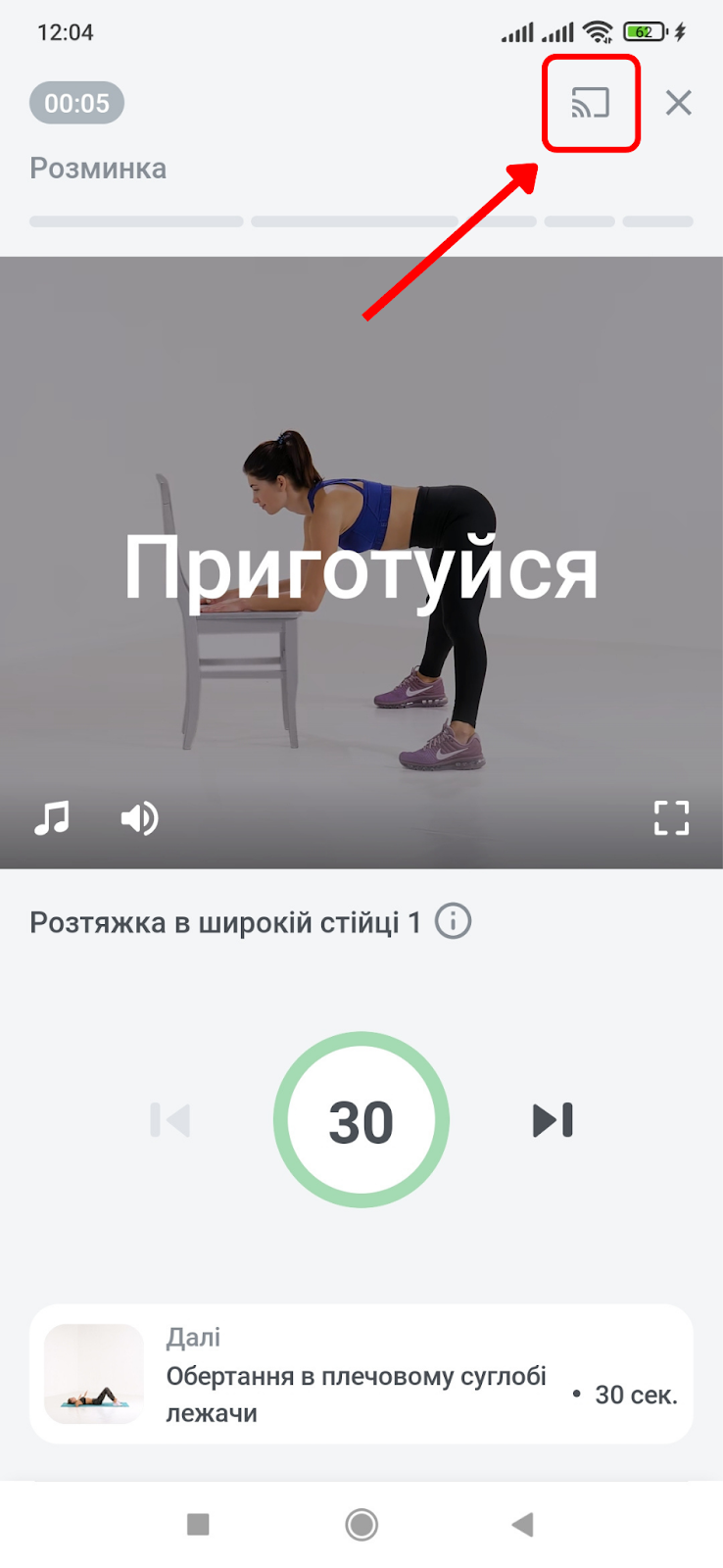The width and height of the screenshot is (723, 1568).
Task: Close the workout screen
Action: coord(678,102)
